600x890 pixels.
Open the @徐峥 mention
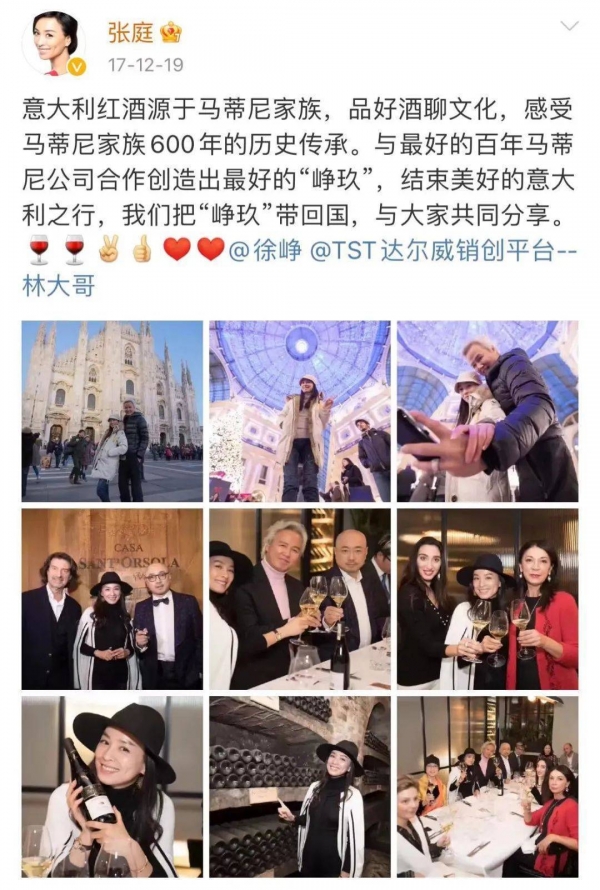click(x=264, y=249)
